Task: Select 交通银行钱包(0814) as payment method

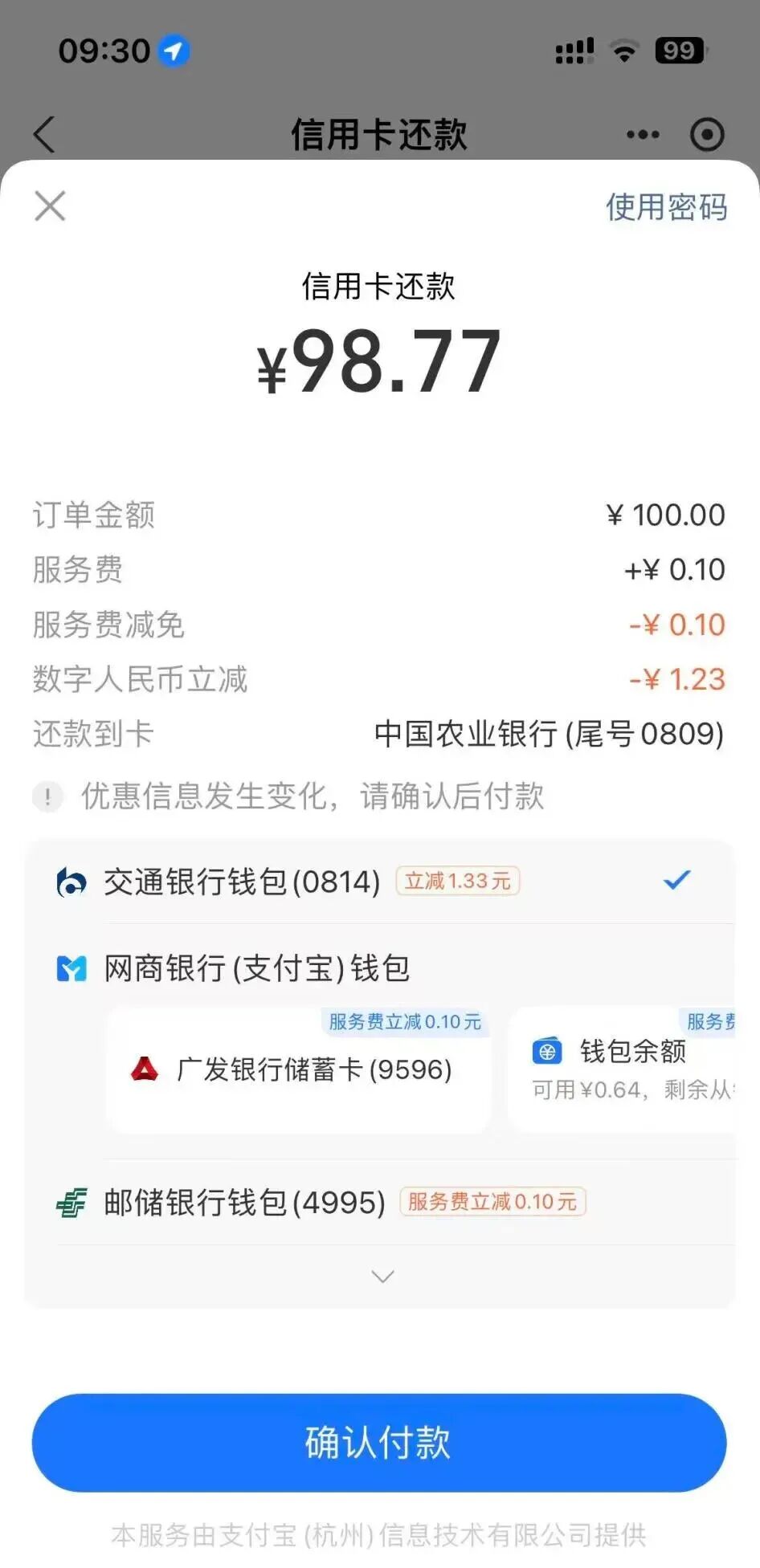Action: 241,882
